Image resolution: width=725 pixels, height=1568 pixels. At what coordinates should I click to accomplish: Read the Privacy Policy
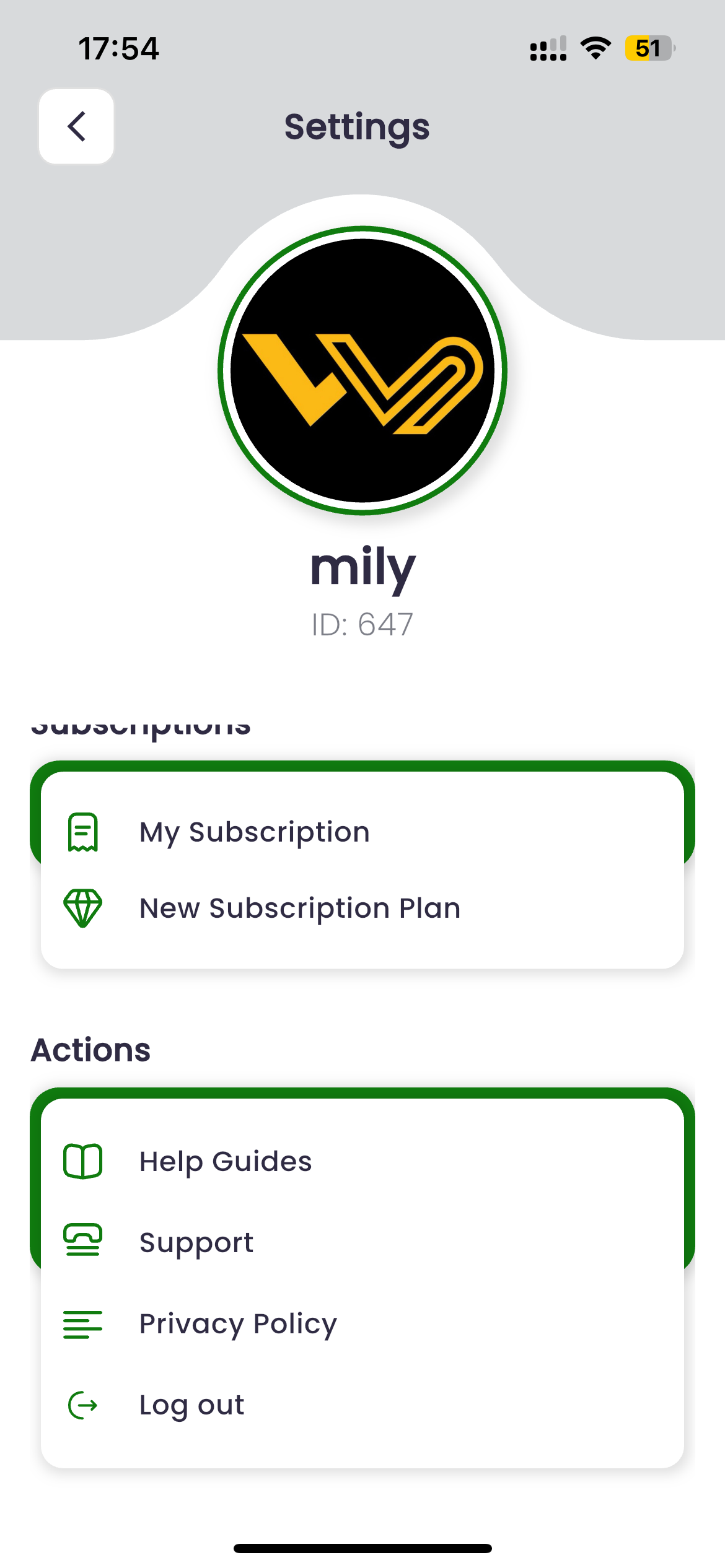pos(238,1324)
